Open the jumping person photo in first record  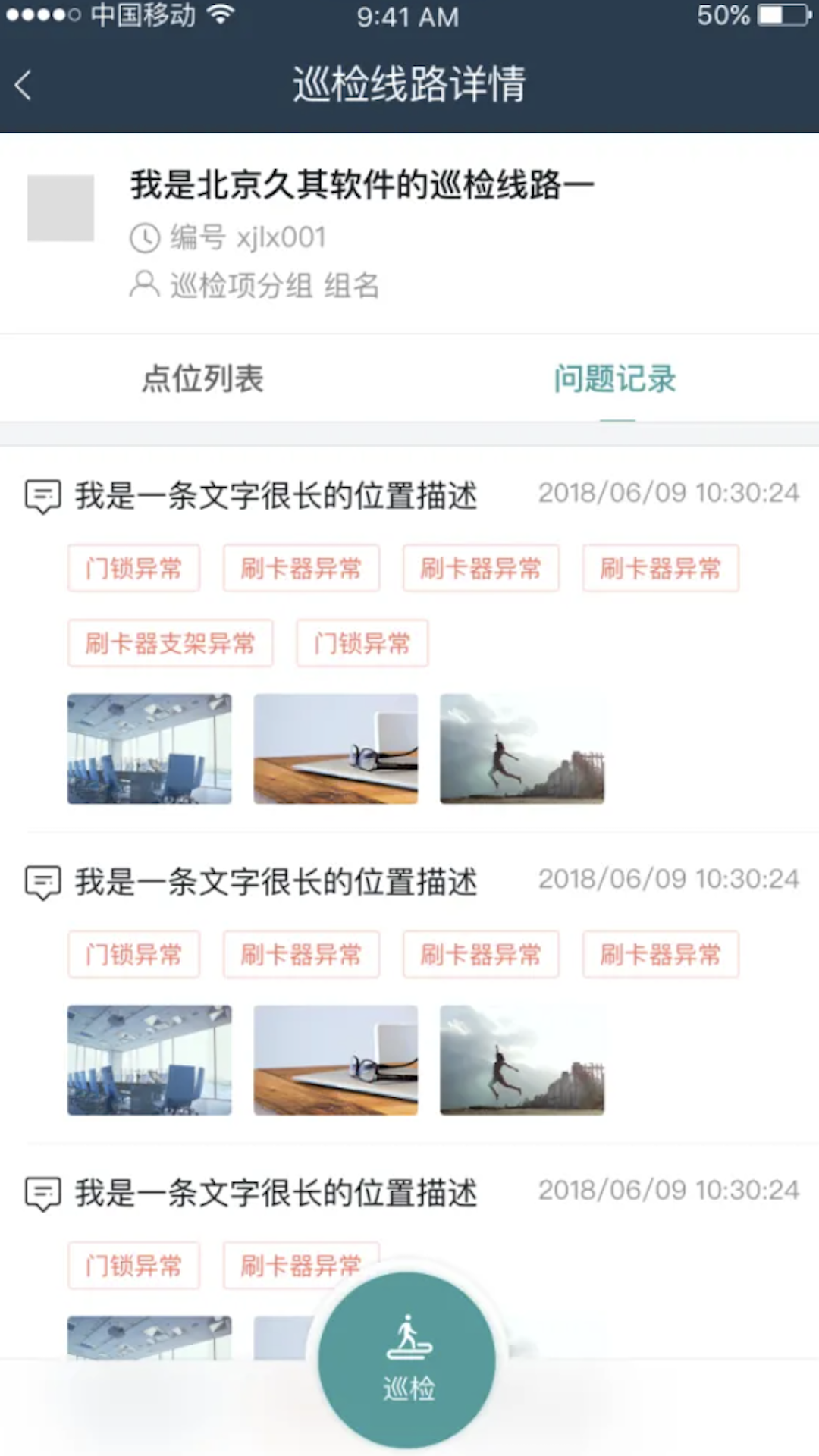click(522, 748)
